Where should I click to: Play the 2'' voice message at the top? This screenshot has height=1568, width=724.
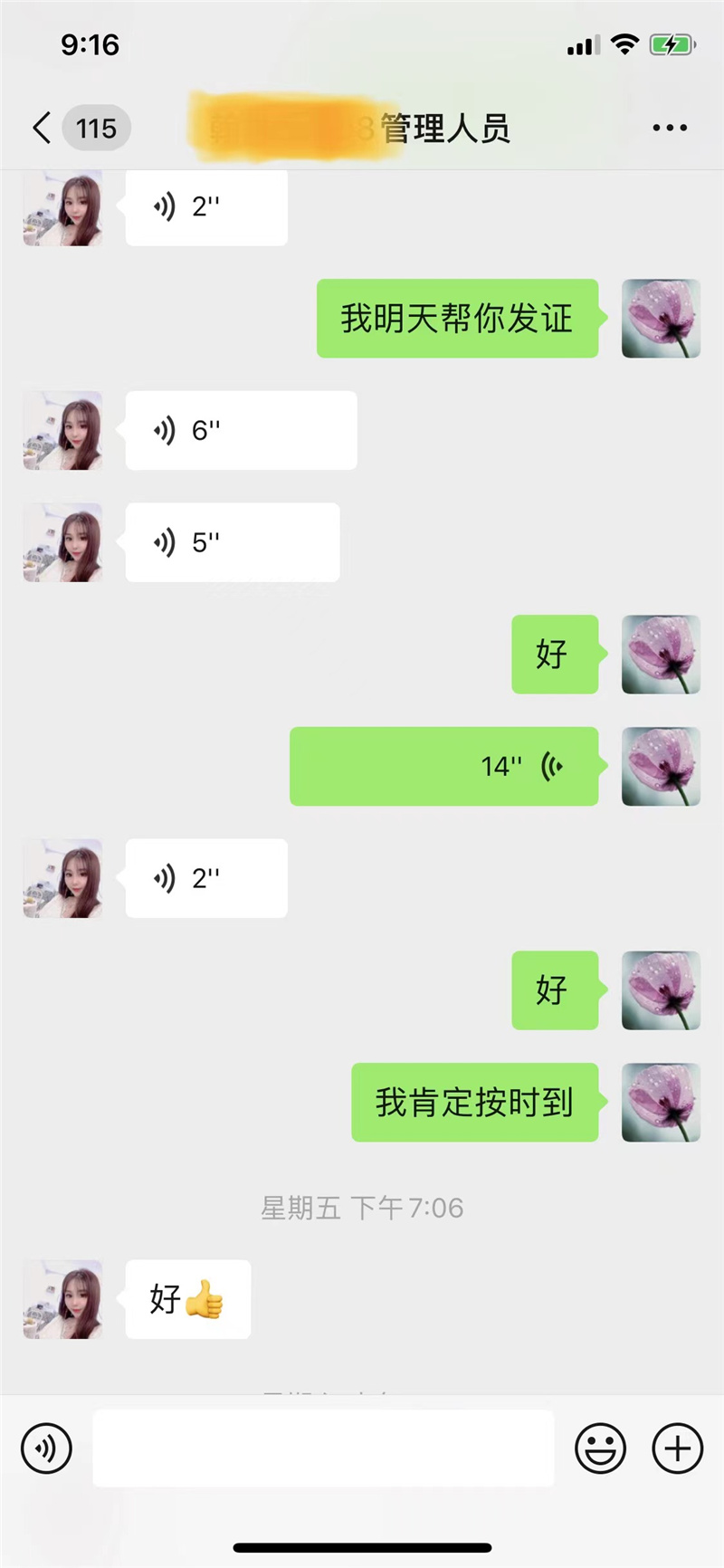[x=206, y=207]
